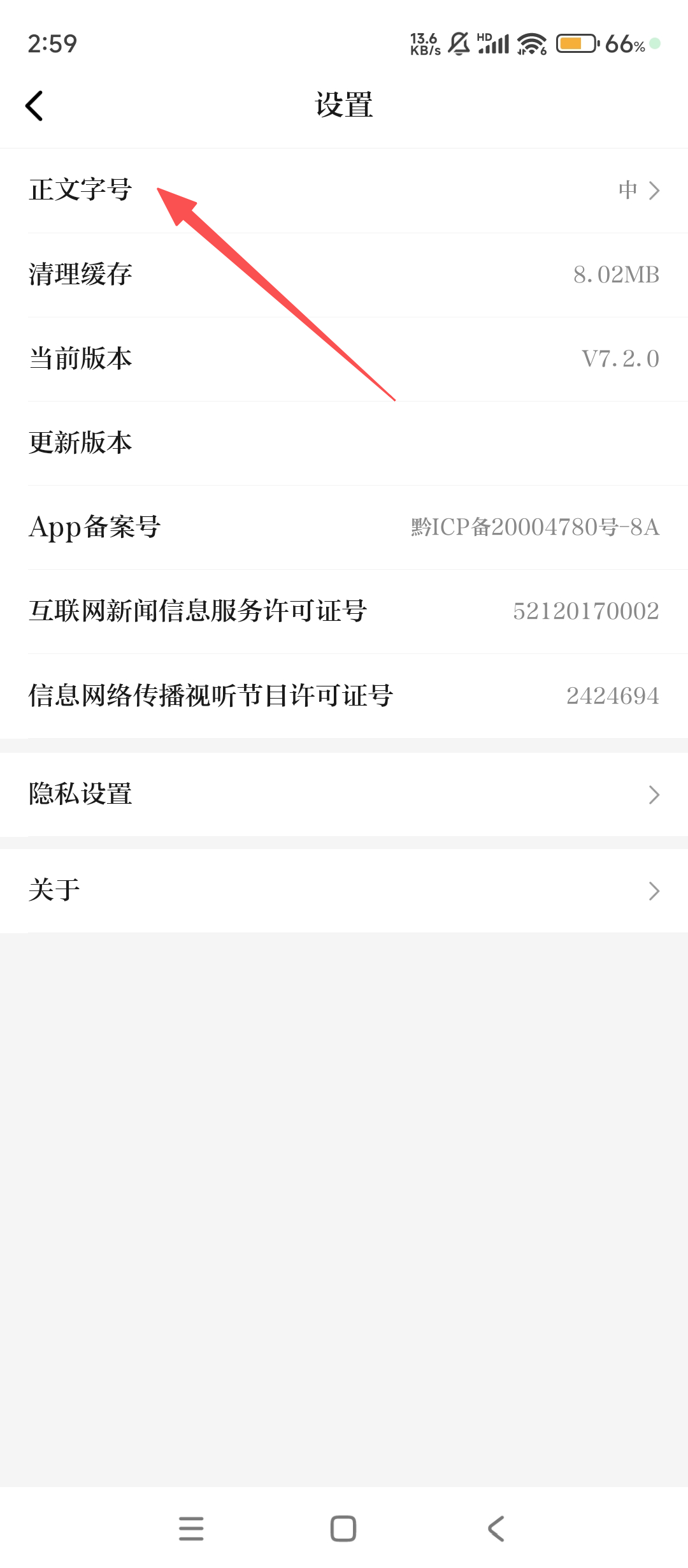This screenshot has width=688, height=1568.
Task: Open the 关于 about page
Action: (344, 890)
